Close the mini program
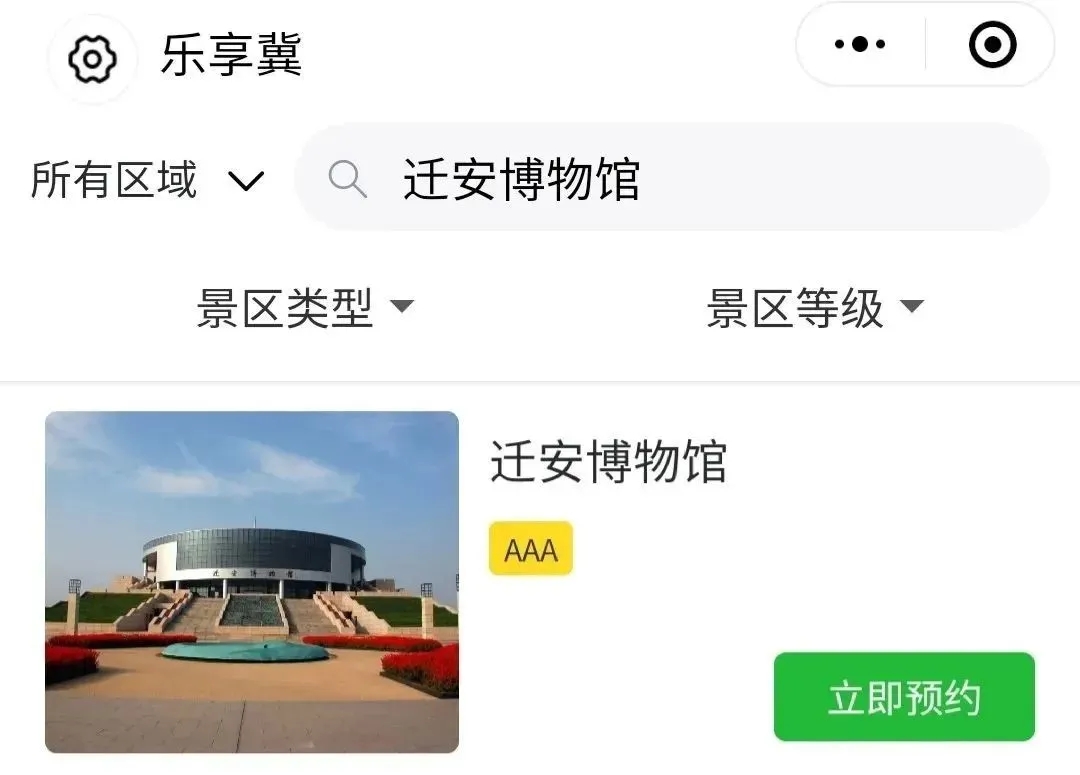 click(x=992, y=44)
